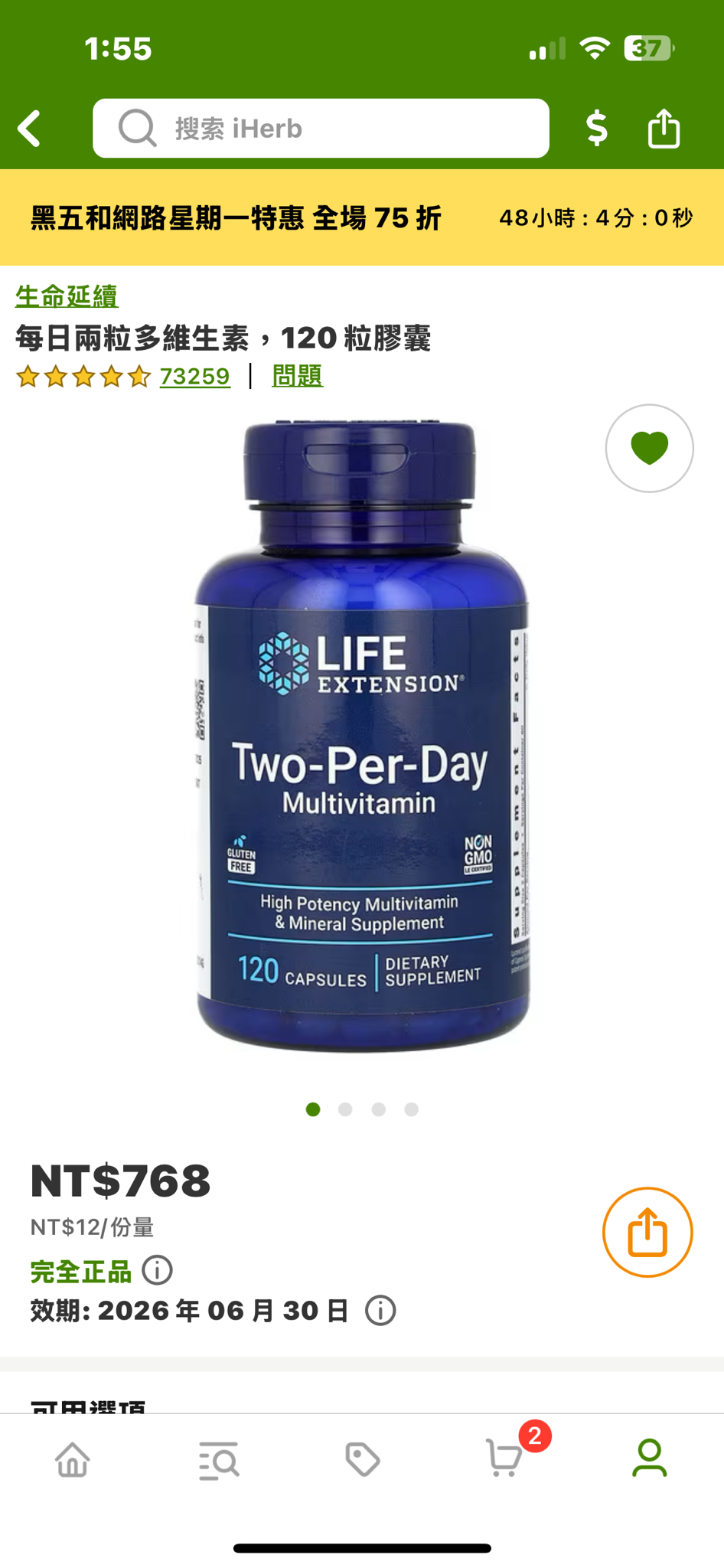Share product via top bar icon

tap(664, 128)
